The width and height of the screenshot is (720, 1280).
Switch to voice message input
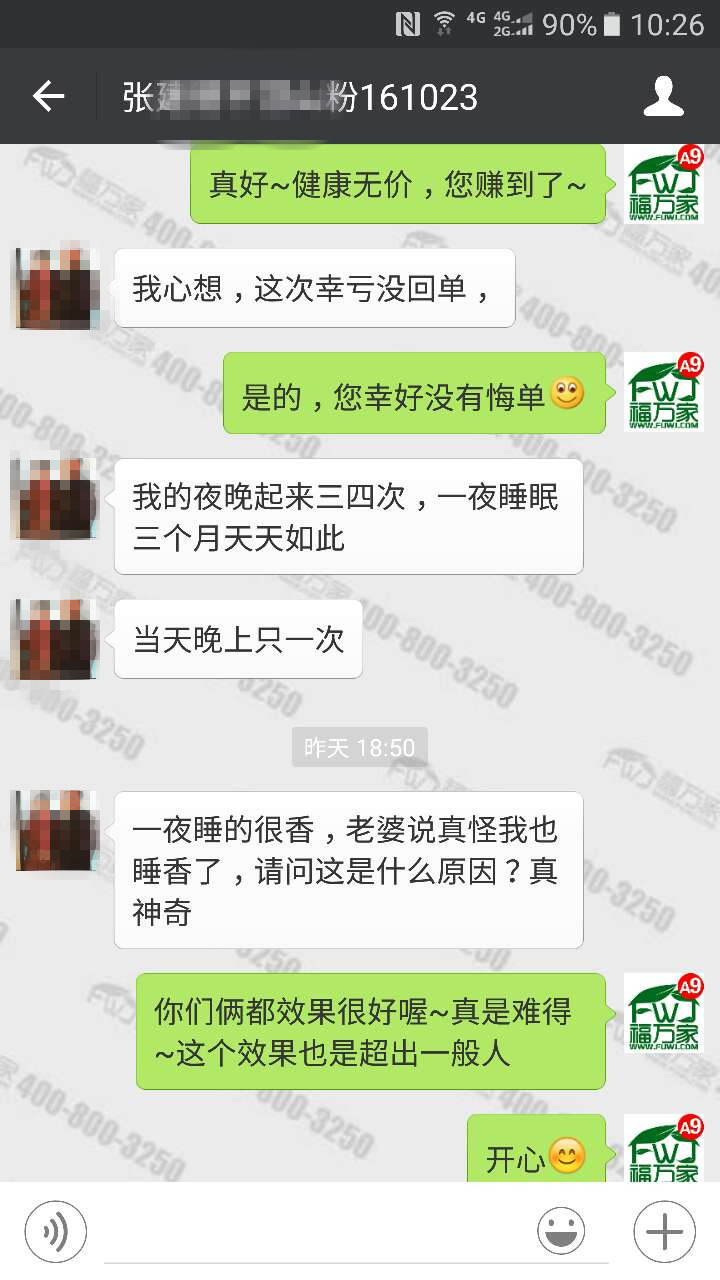point(56,1230)
